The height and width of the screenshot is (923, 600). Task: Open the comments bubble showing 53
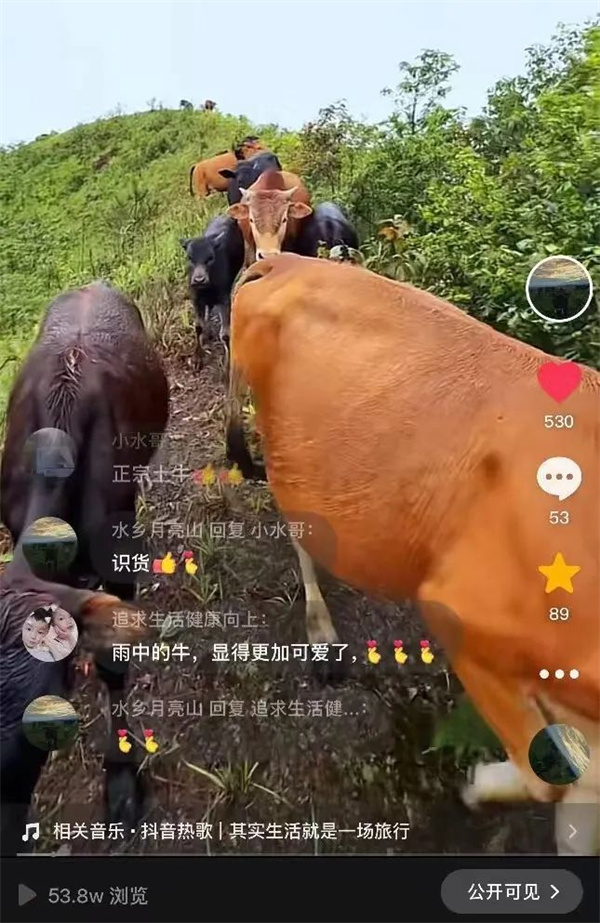559,478
